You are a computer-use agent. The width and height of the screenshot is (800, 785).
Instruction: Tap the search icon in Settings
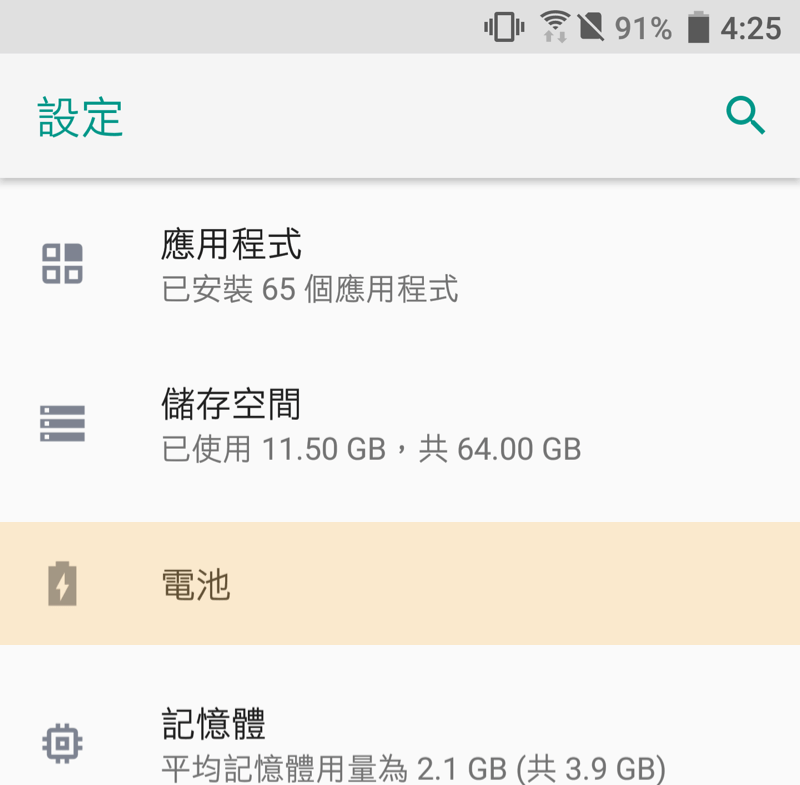(745, 116)
